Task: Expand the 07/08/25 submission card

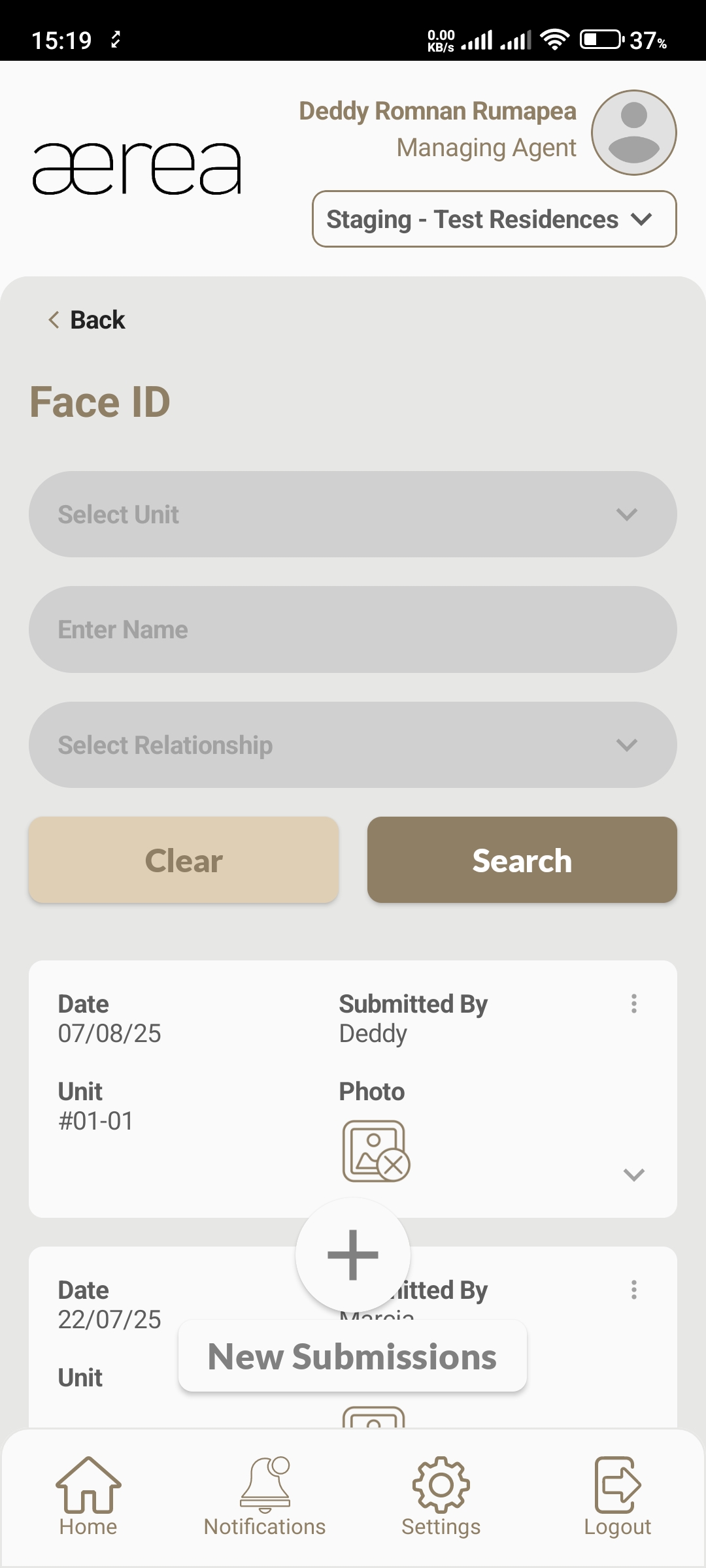Action: coord(633,1175)
